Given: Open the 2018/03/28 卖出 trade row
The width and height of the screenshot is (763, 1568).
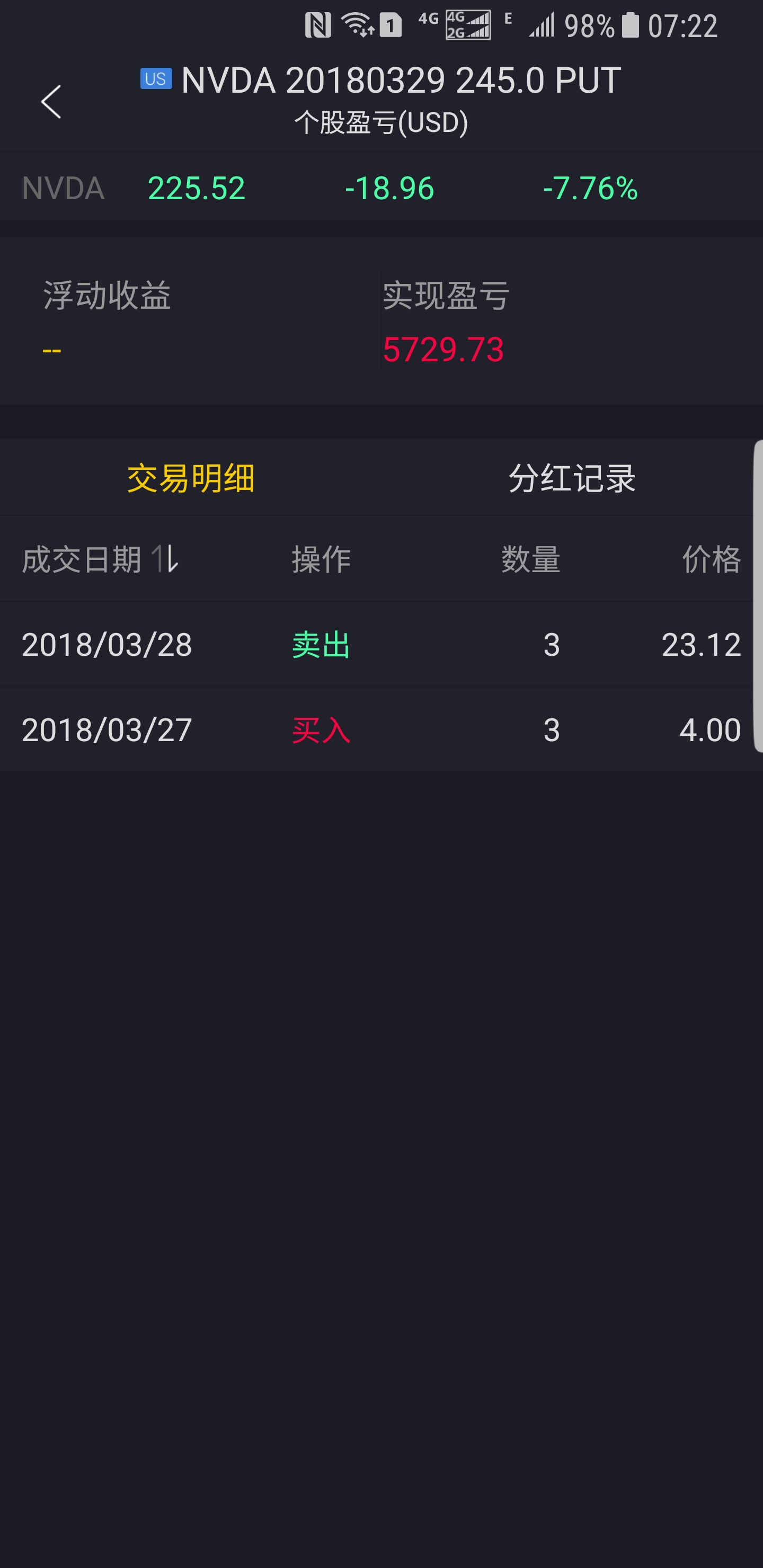Looking at the screenshot, I should [x=381, y=645].
